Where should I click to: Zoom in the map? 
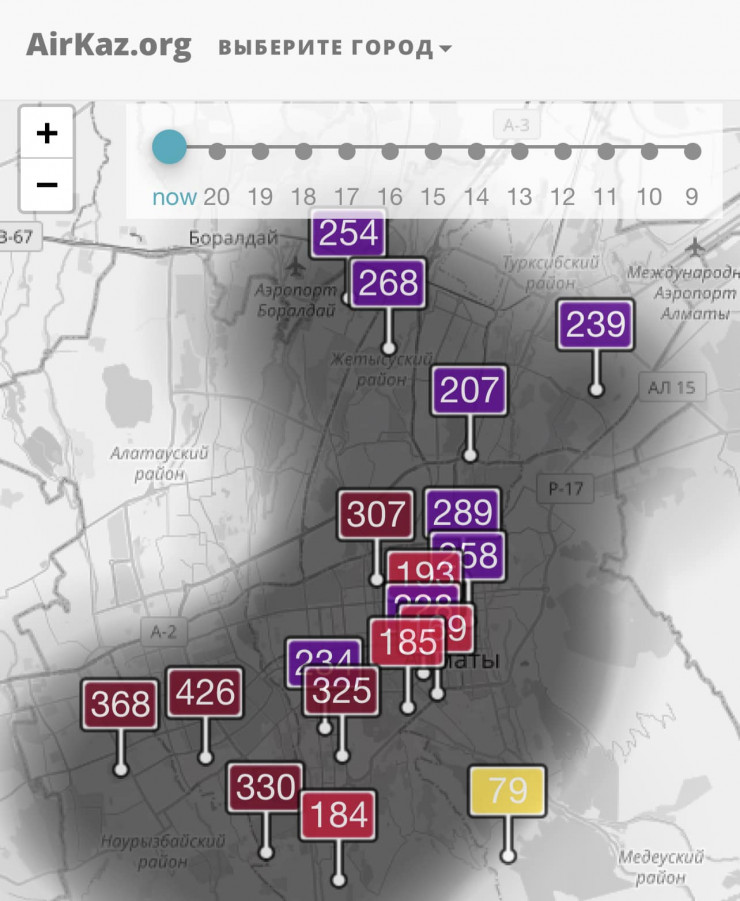[47, 133]
